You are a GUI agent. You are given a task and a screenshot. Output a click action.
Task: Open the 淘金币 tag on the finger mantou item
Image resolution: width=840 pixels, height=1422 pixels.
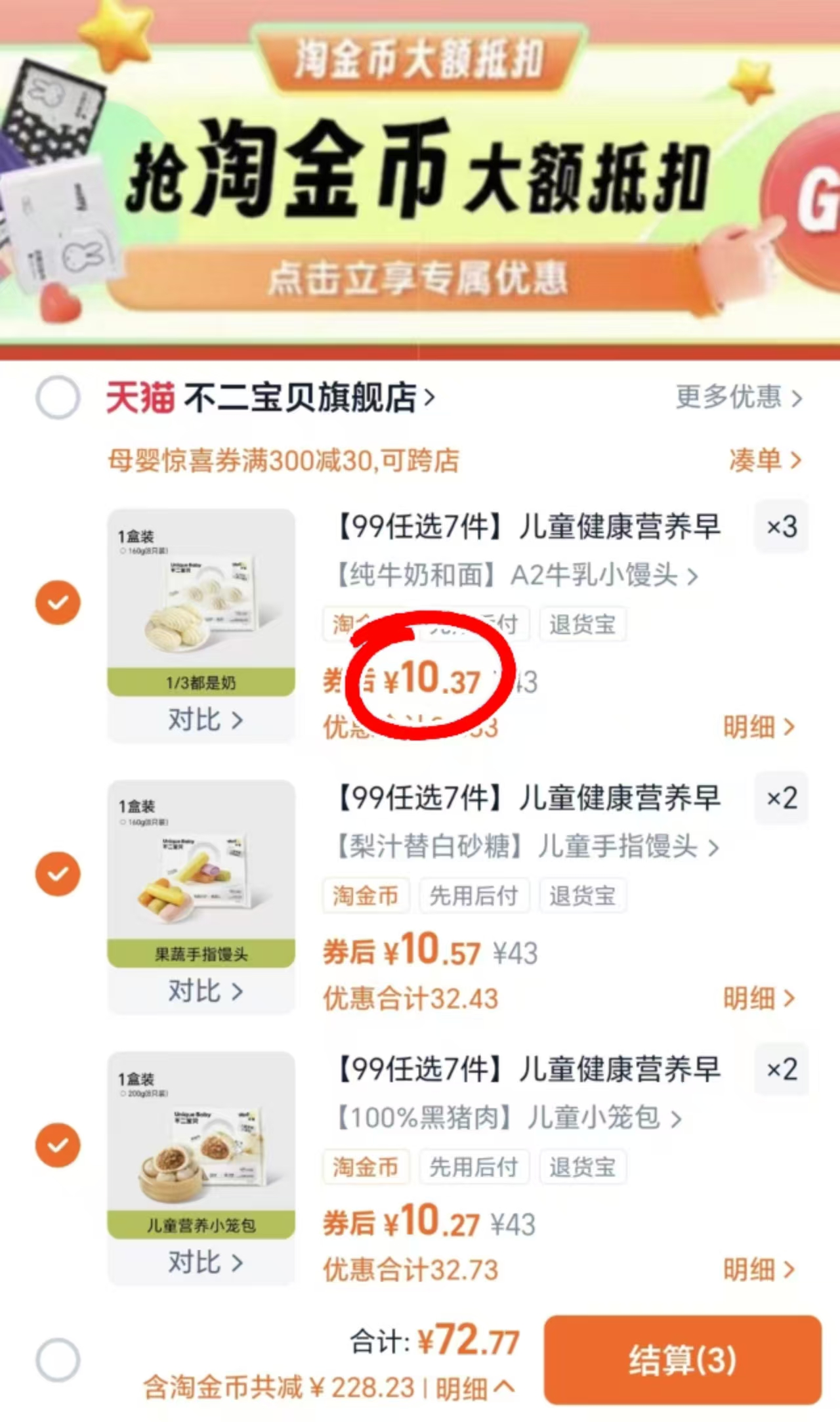click(x=366, y=895)
